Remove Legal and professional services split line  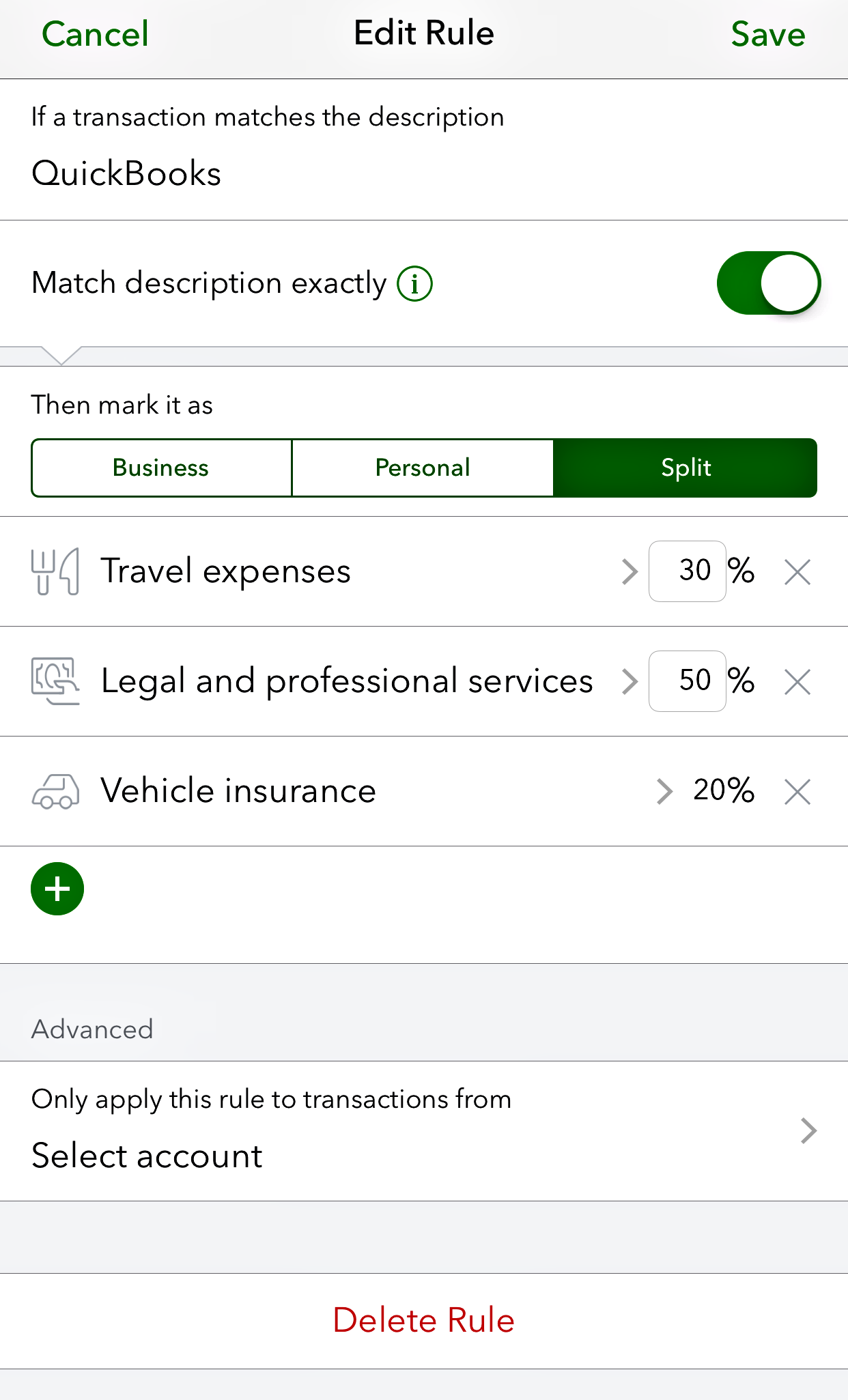tap(797, 681)
